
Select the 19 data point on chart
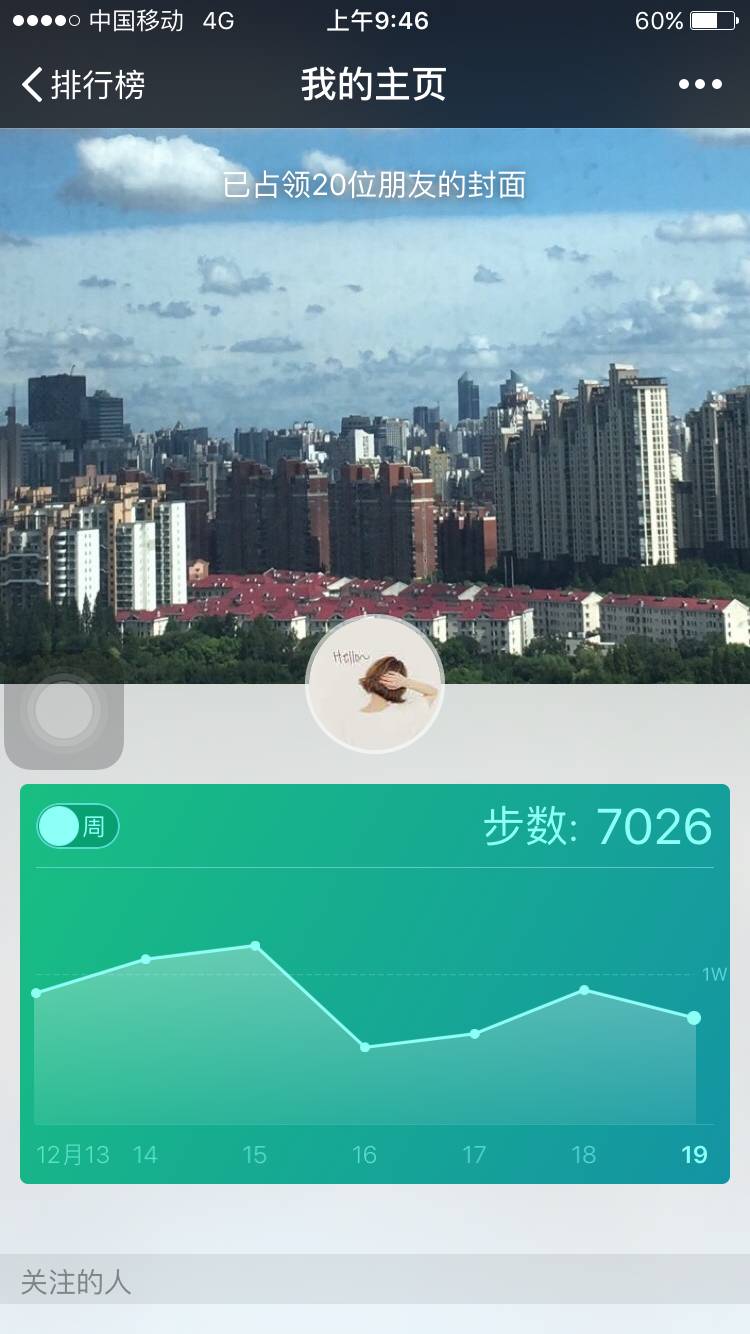pos(694,1018)
